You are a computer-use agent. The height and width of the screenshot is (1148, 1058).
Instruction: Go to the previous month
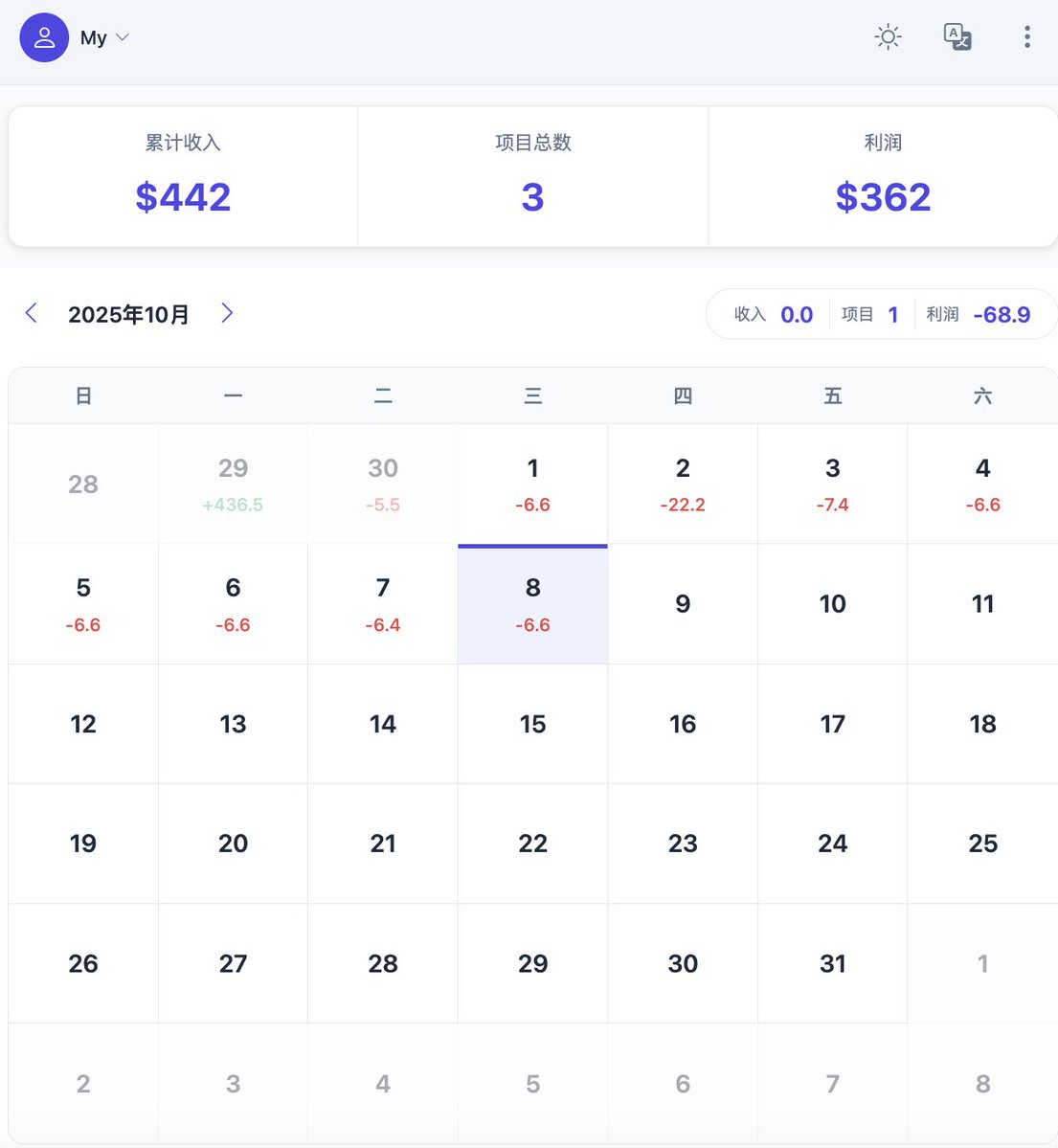32,313
